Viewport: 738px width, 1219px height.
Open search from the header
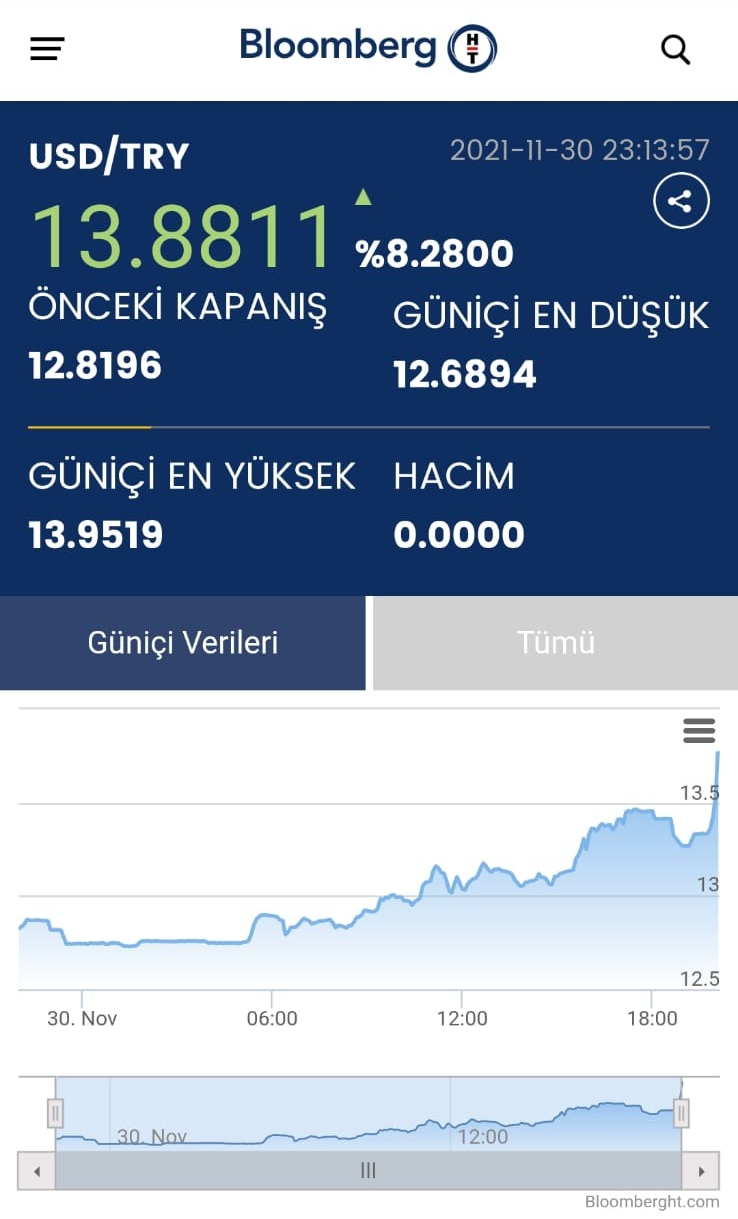point(676,49)
